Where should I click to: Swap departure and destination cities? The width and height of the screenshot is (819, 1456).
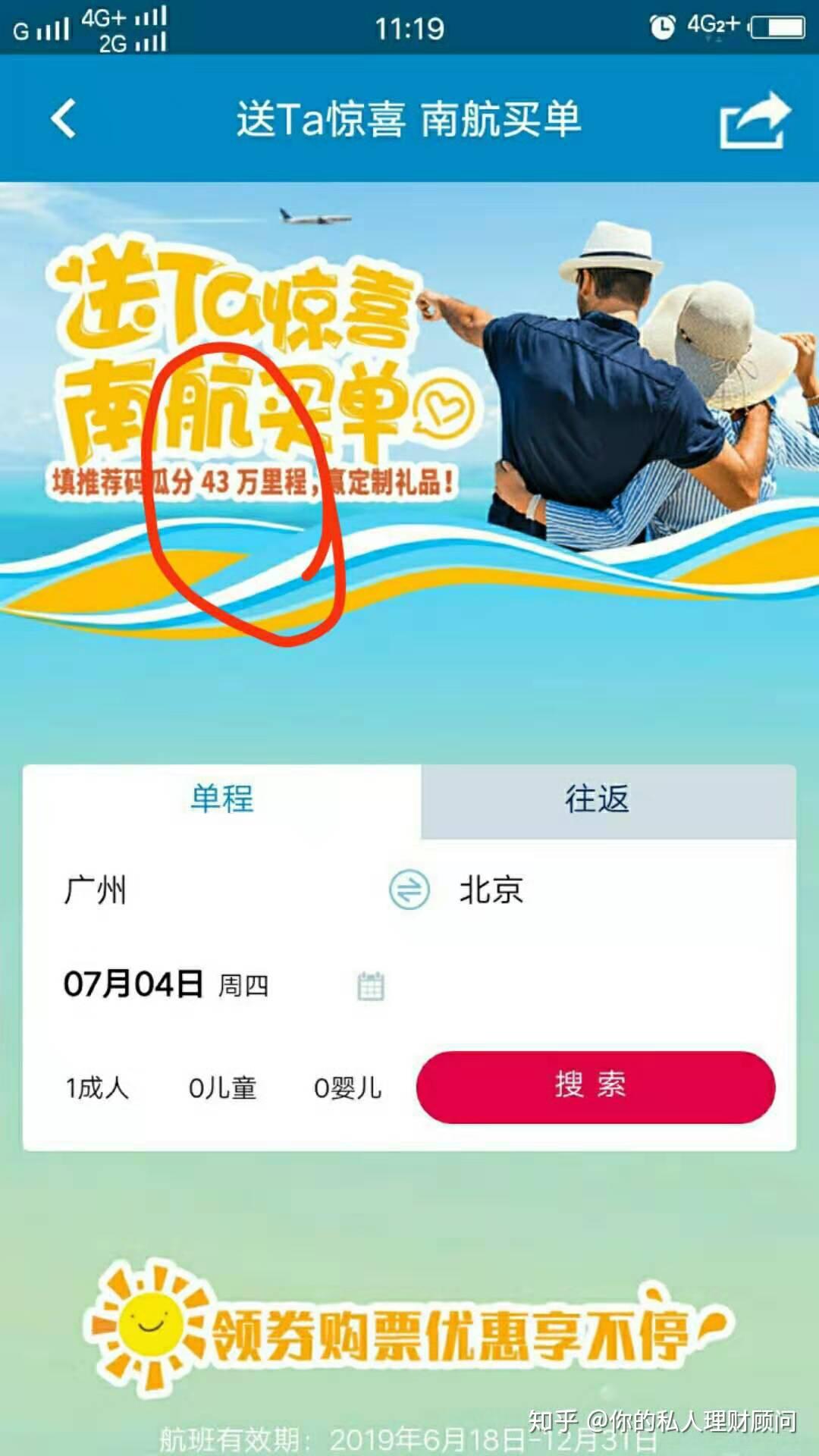click(409, 890)
